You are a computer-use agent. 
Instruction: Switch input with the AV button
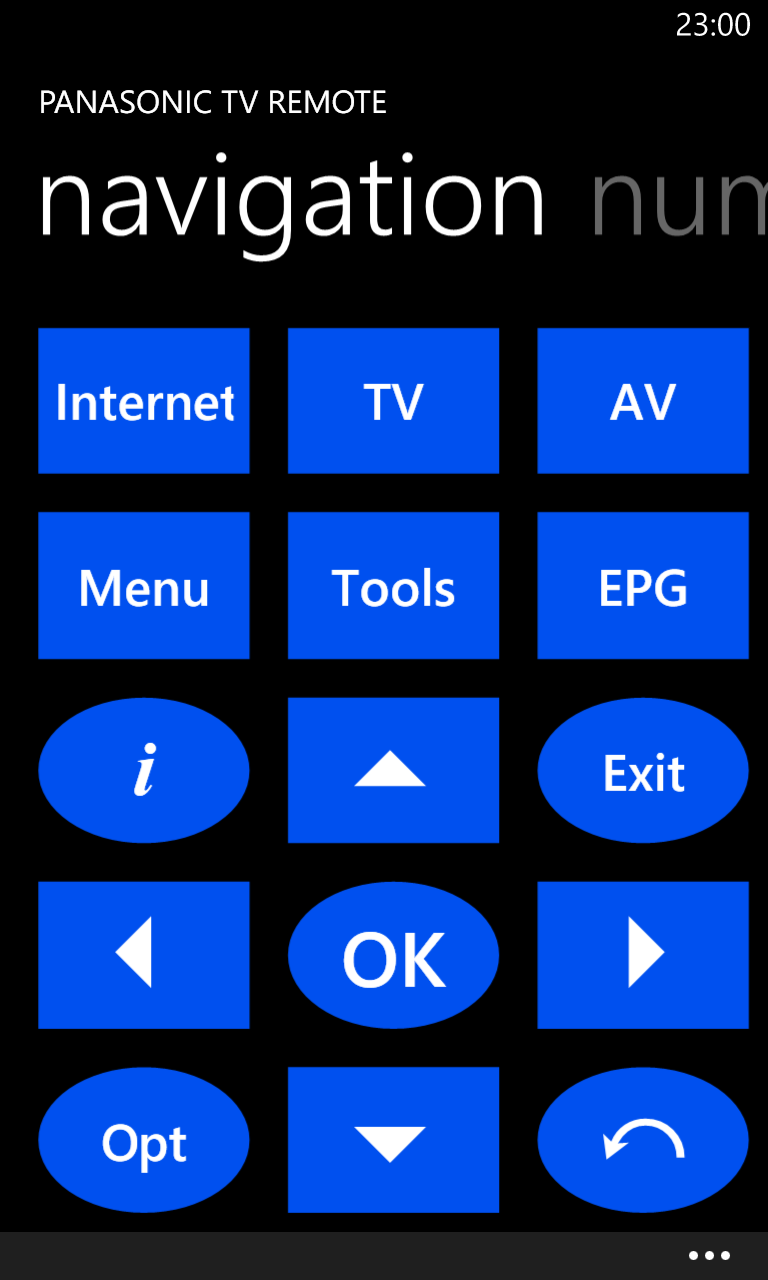pos(643,401)
